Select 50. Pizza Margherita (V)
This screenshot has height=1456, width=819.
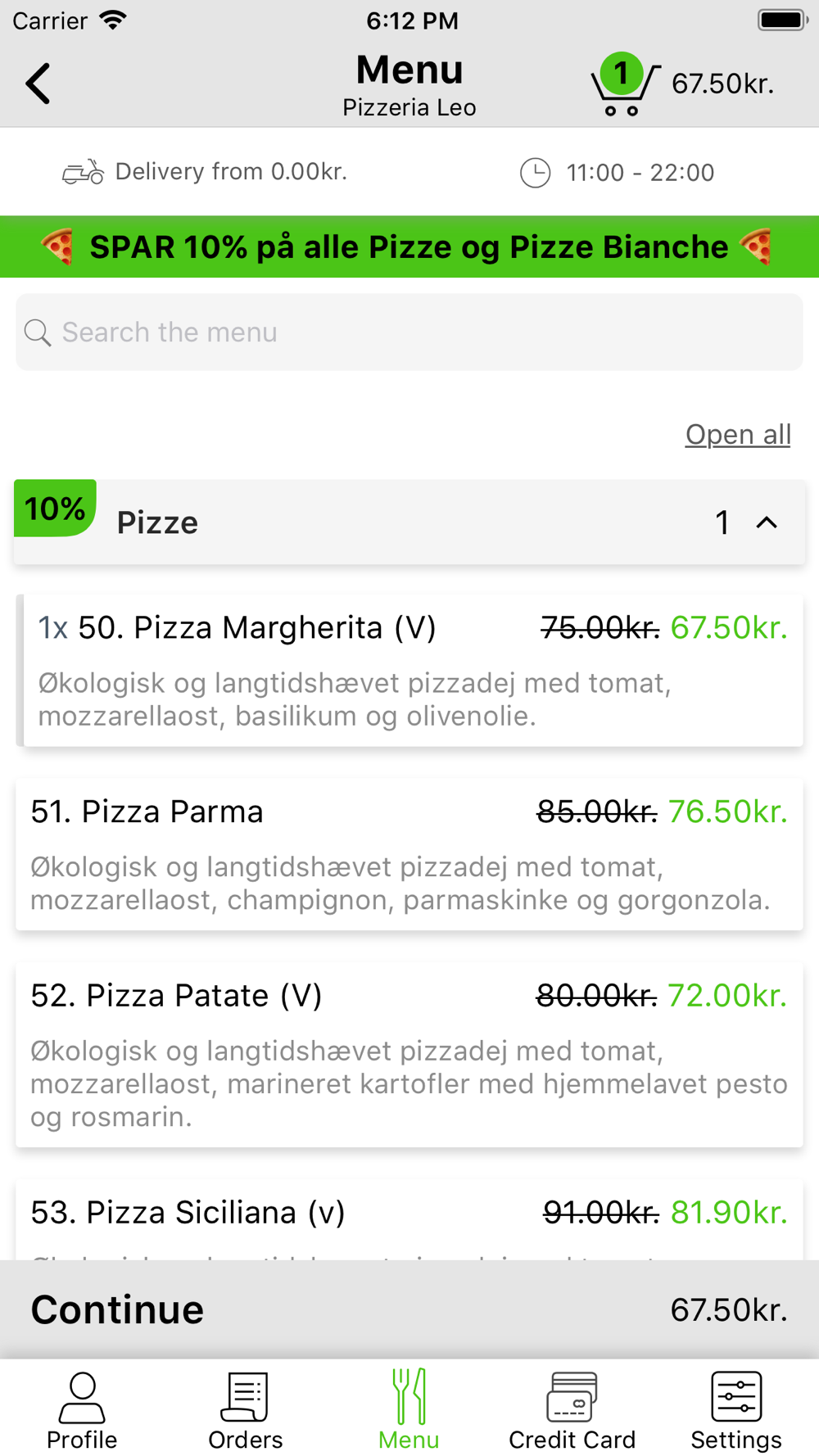pos(409,671)
